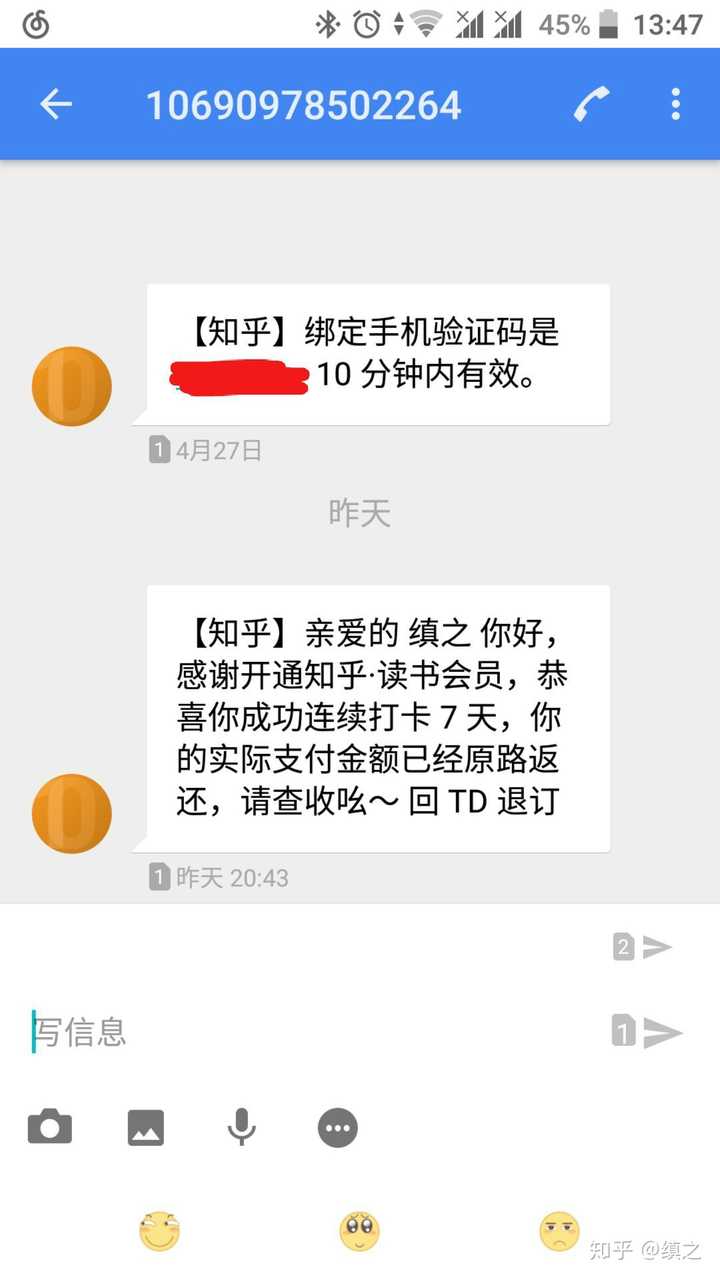Focus the 写信息 message field
720x1280 pixels.
tap(300, 1031)
